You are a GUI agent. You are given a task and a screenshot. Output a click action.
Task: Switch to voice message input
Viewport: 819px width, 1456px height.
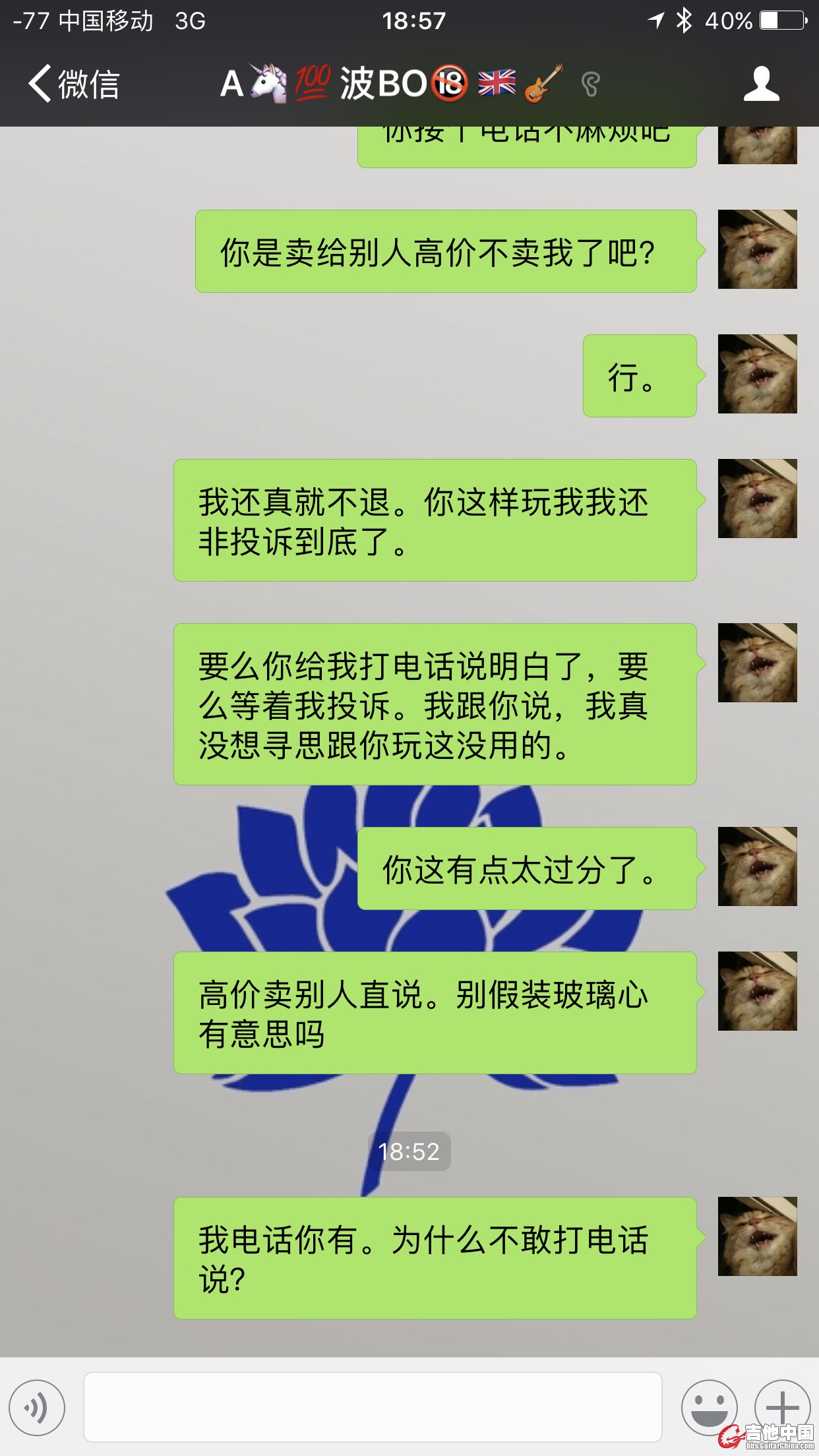37,1407
